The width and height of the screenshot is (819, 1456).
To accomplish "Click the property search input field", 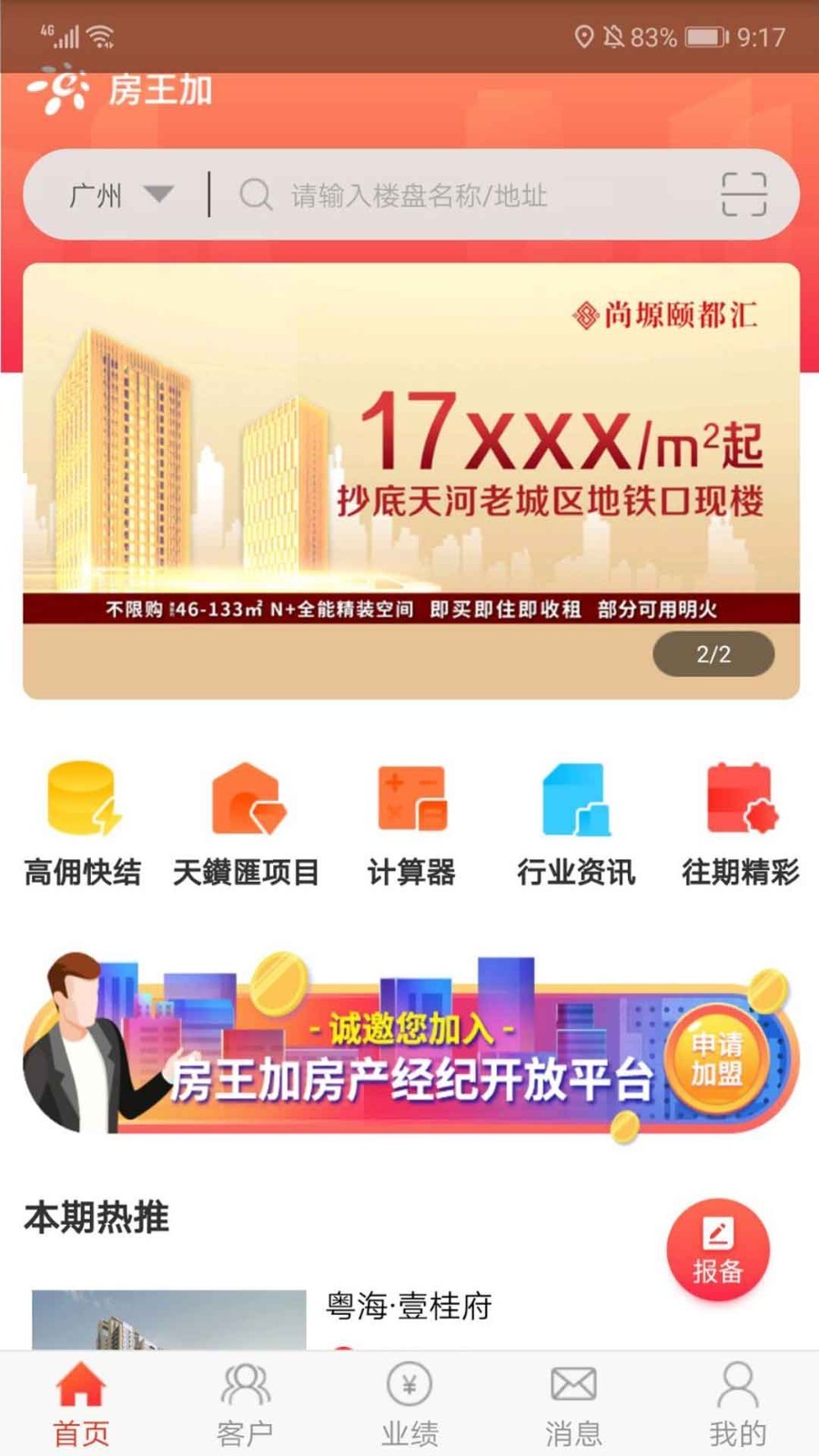I will pyautogui.click(x=455, y=193).
